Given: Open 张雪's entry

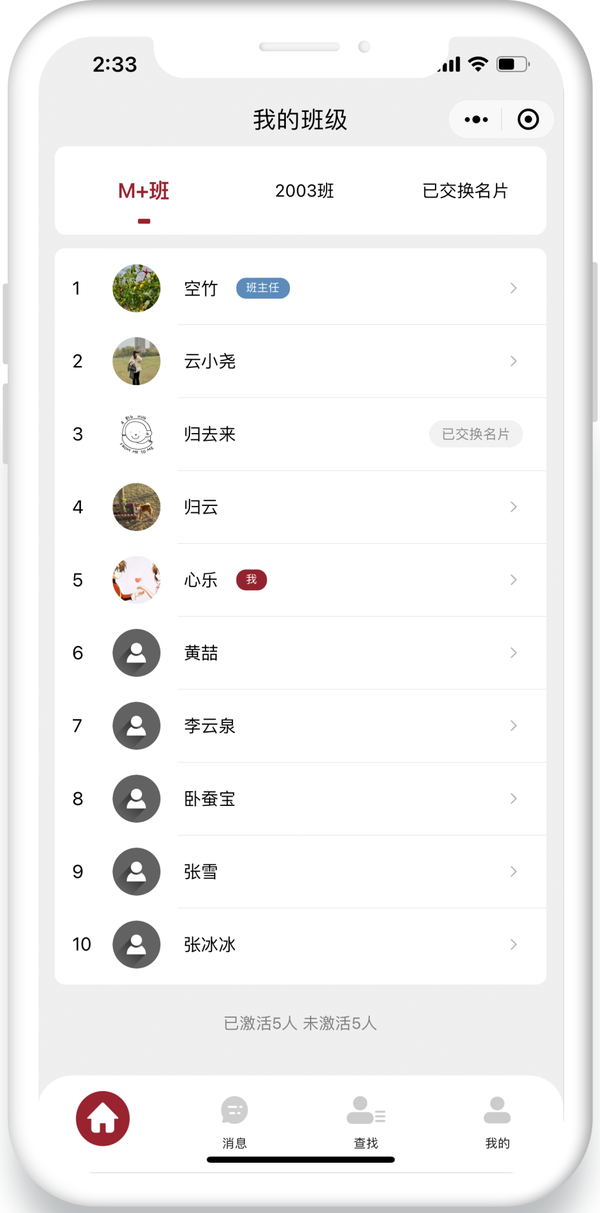Looking at the screenshot, I should pyautogui.click(x=300, y=872).
